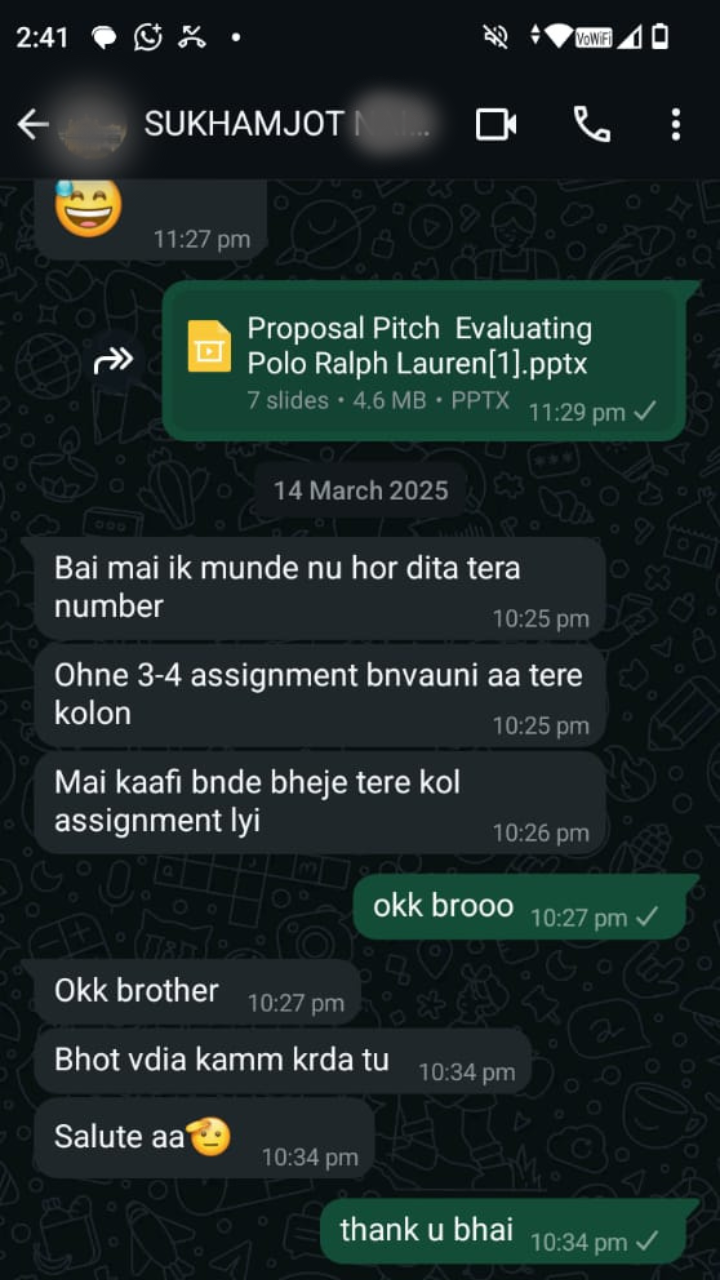Start a video call with SUKHAMJOT

(496, 125)
